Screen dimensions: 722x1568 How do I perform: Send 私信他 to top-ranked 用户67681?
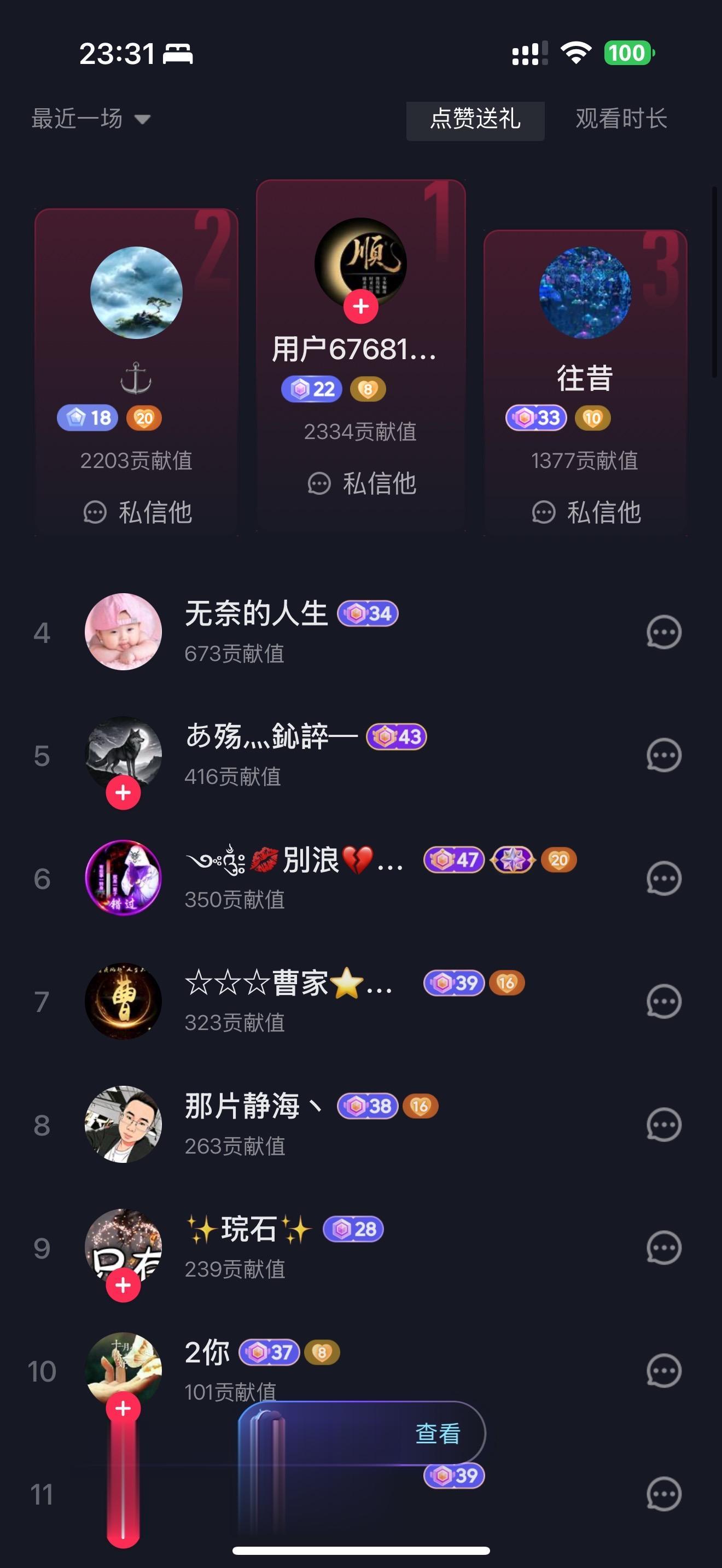[x=362, y=484]
